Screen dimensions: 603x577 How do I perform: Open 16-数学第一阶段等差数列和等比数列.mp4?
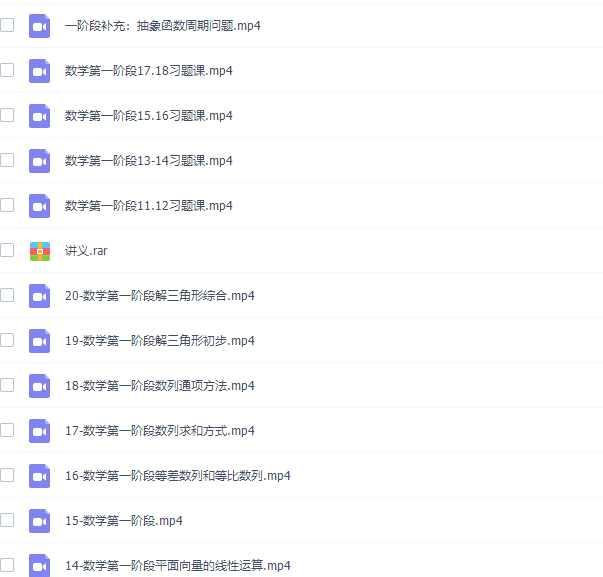click(x=177, y=476)
